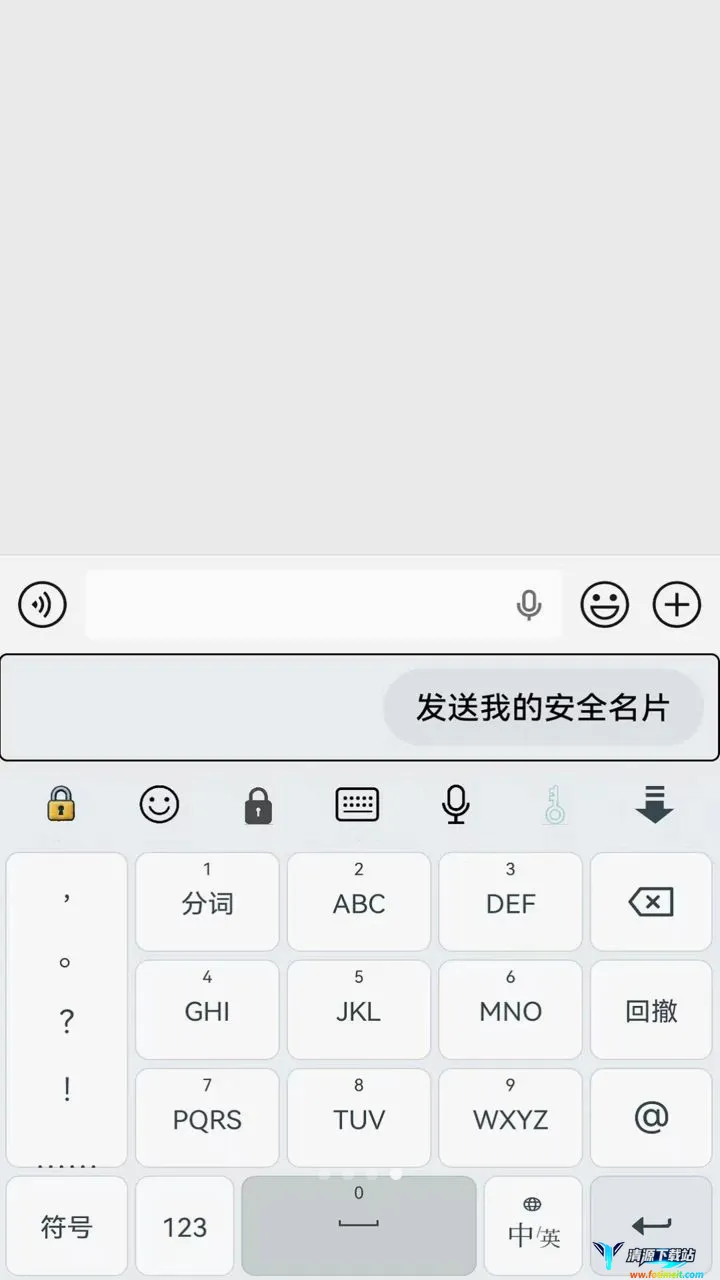This screenshot has height=1280, width=720.
Task: Hide the keyboard with the down arrow
Action: coord(655,804)
